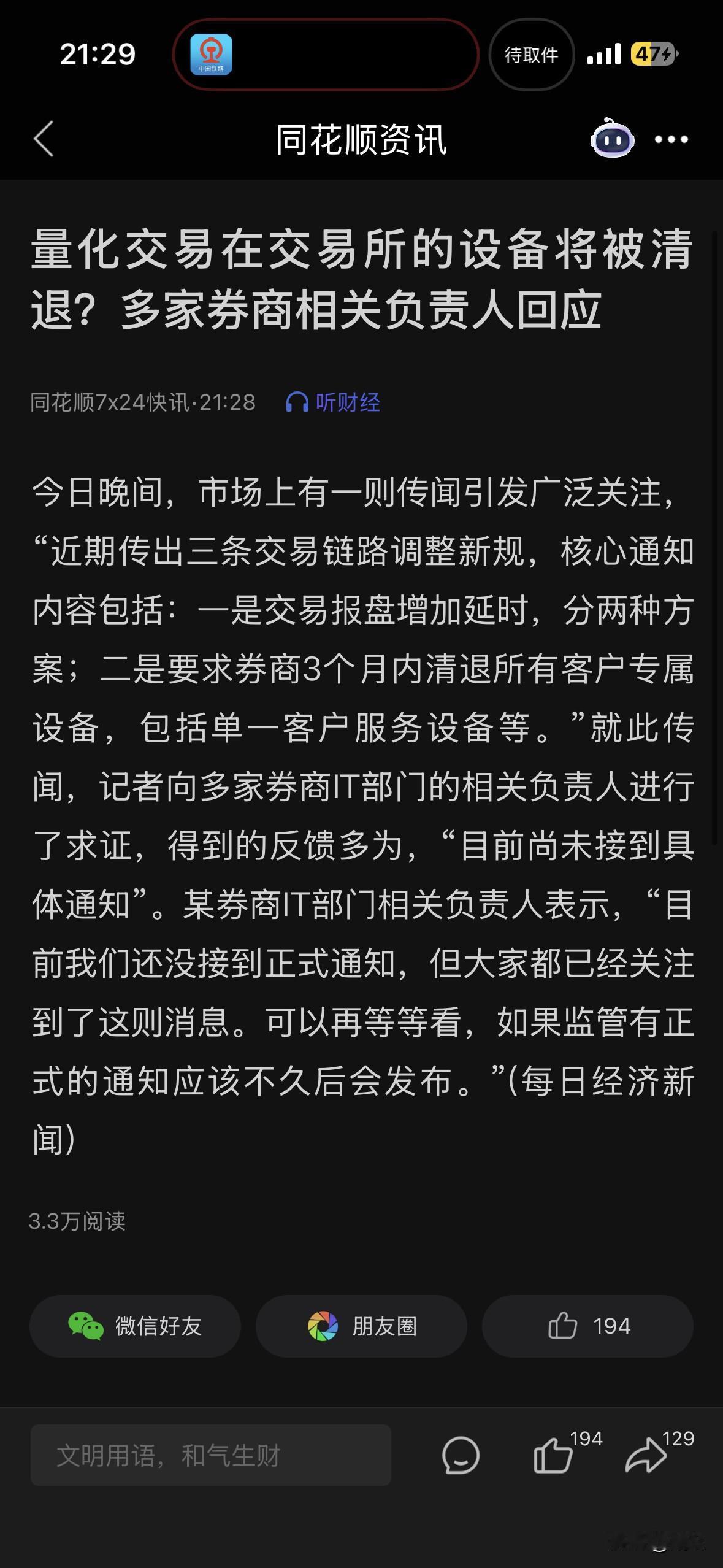
Task: Tap the 待取件 notification pill
Action: [x=531, y=55]
